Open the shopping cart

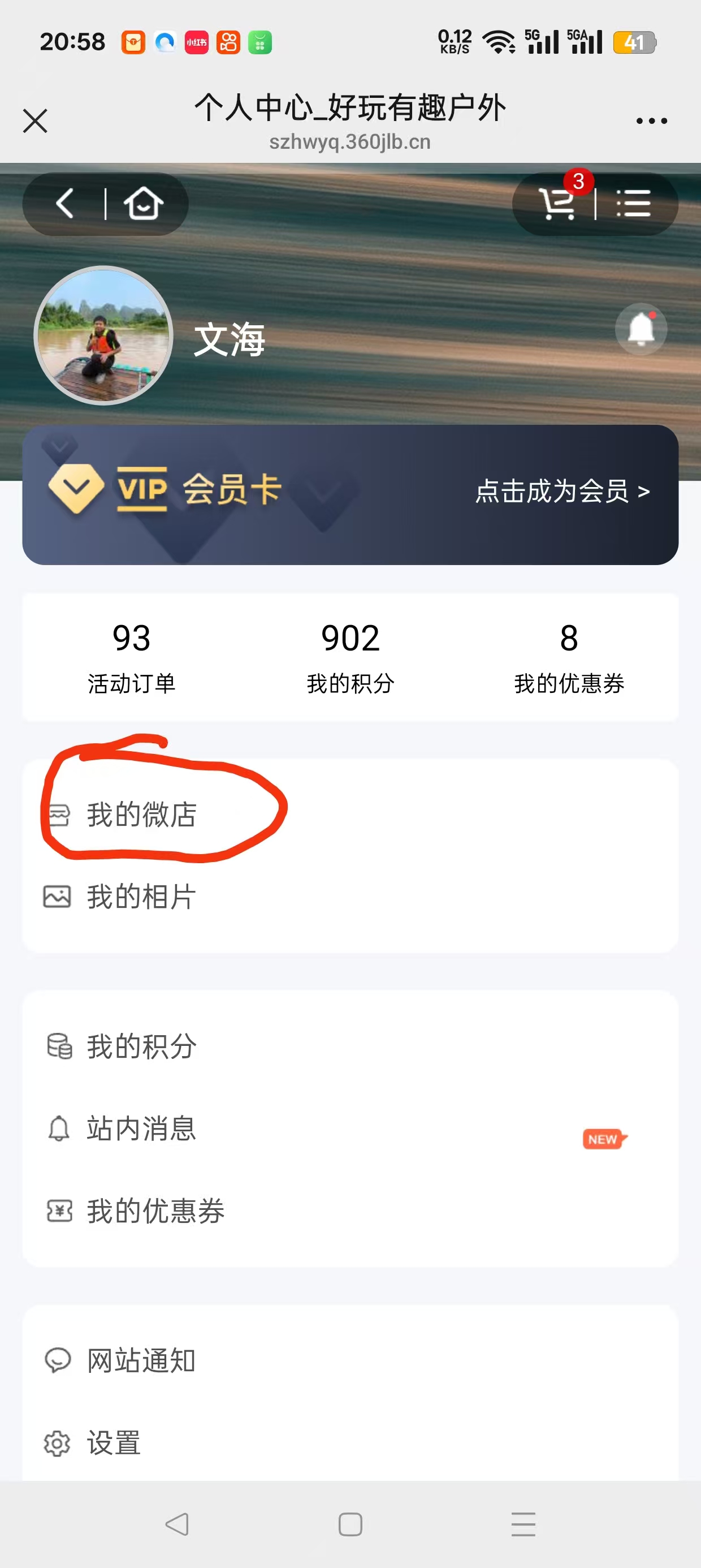point(557,203)
